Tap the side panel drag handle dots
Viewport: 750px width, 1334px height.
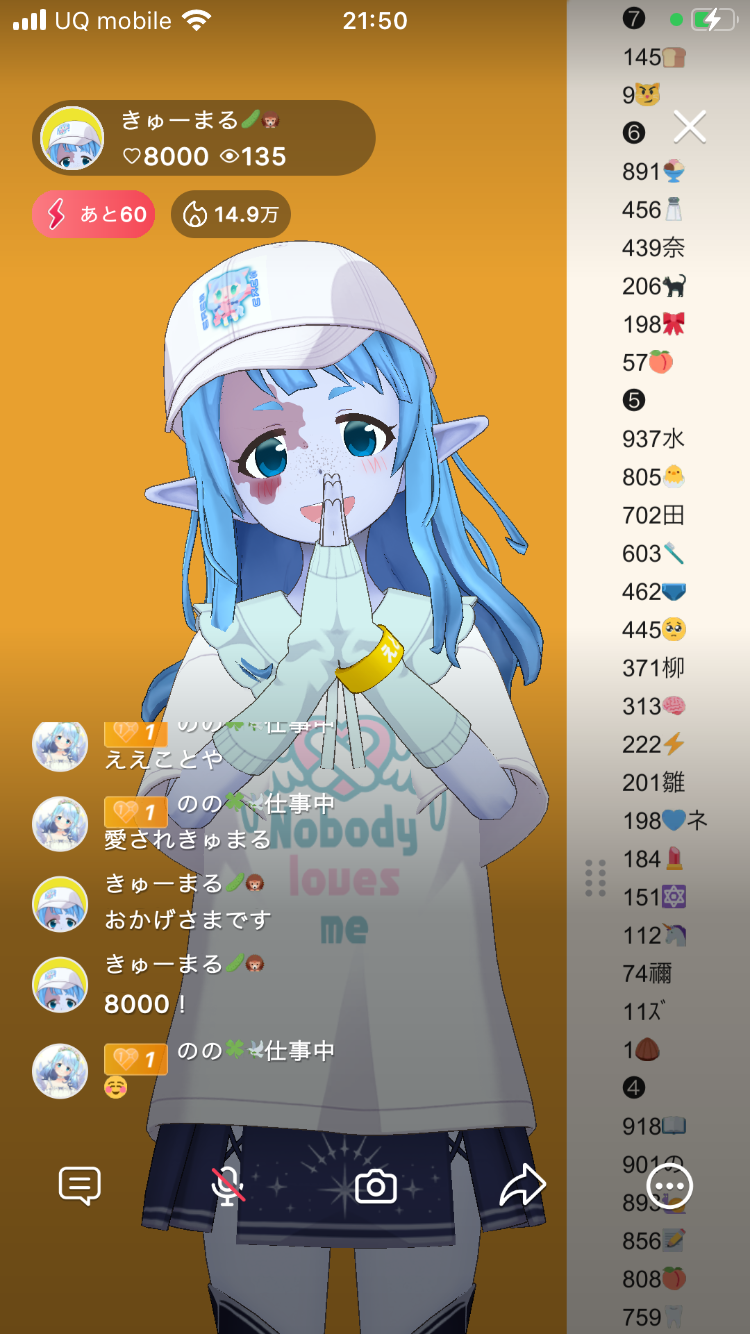tap(596, 878)
